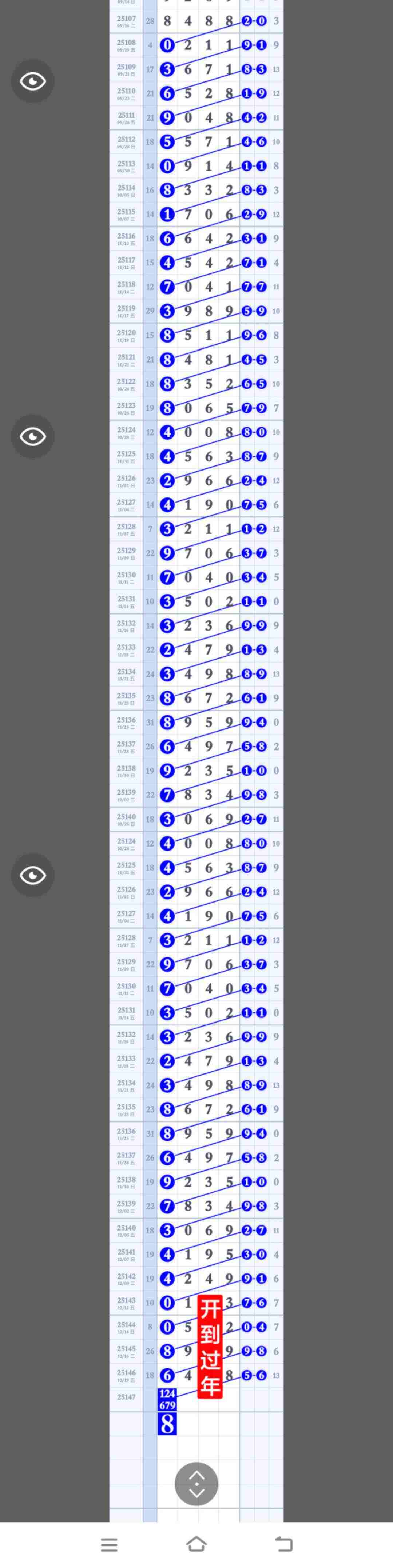Tap the floating up-down arrows scroll button
The height and width of the screenshot is (1568, 393).
[x=196, y=1483]
